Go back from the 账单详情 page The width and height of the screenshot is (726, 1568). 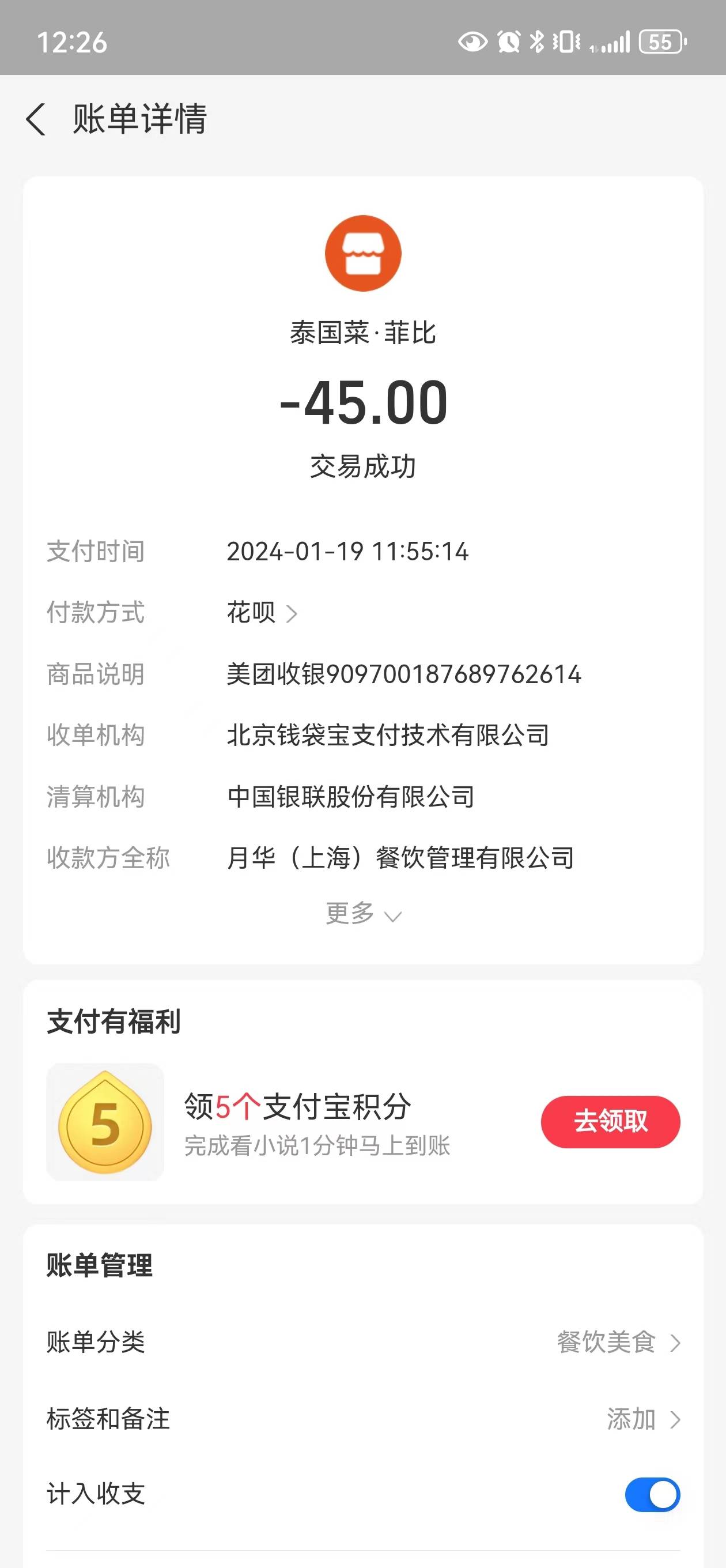point(36,119)
